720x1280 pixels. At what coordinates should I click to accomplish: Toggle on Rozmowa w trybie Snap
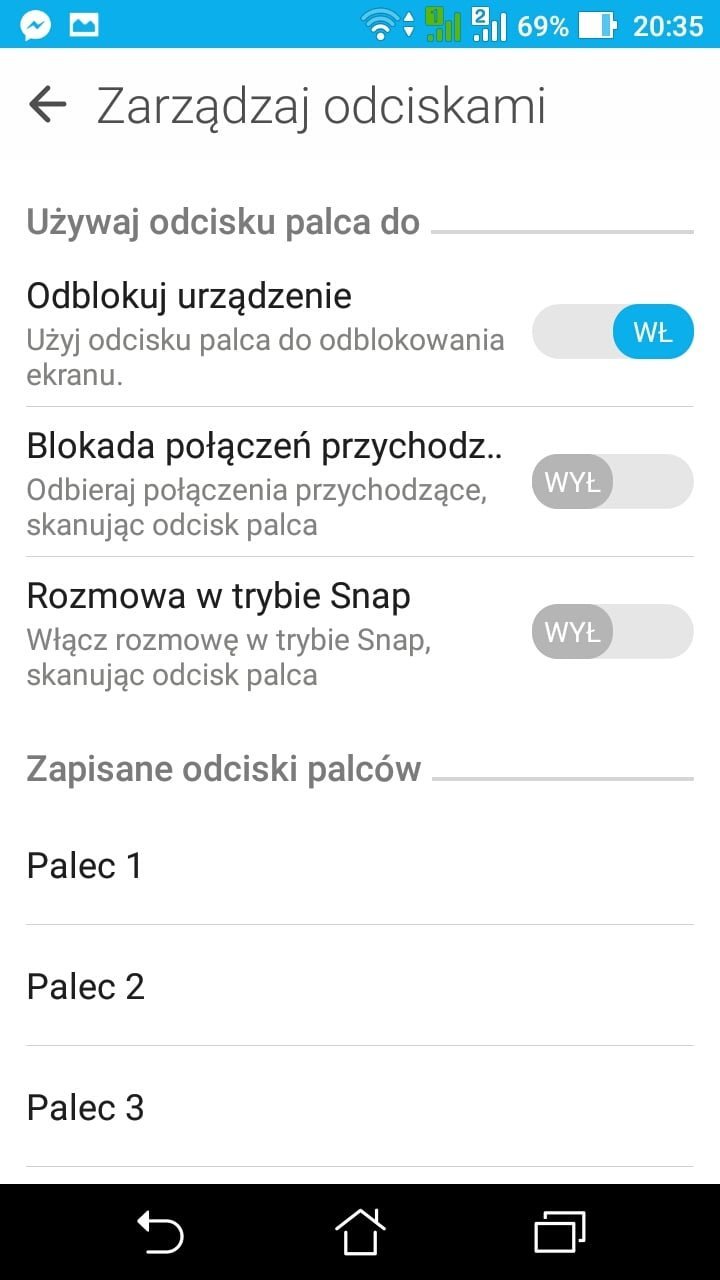pos(612,632)
